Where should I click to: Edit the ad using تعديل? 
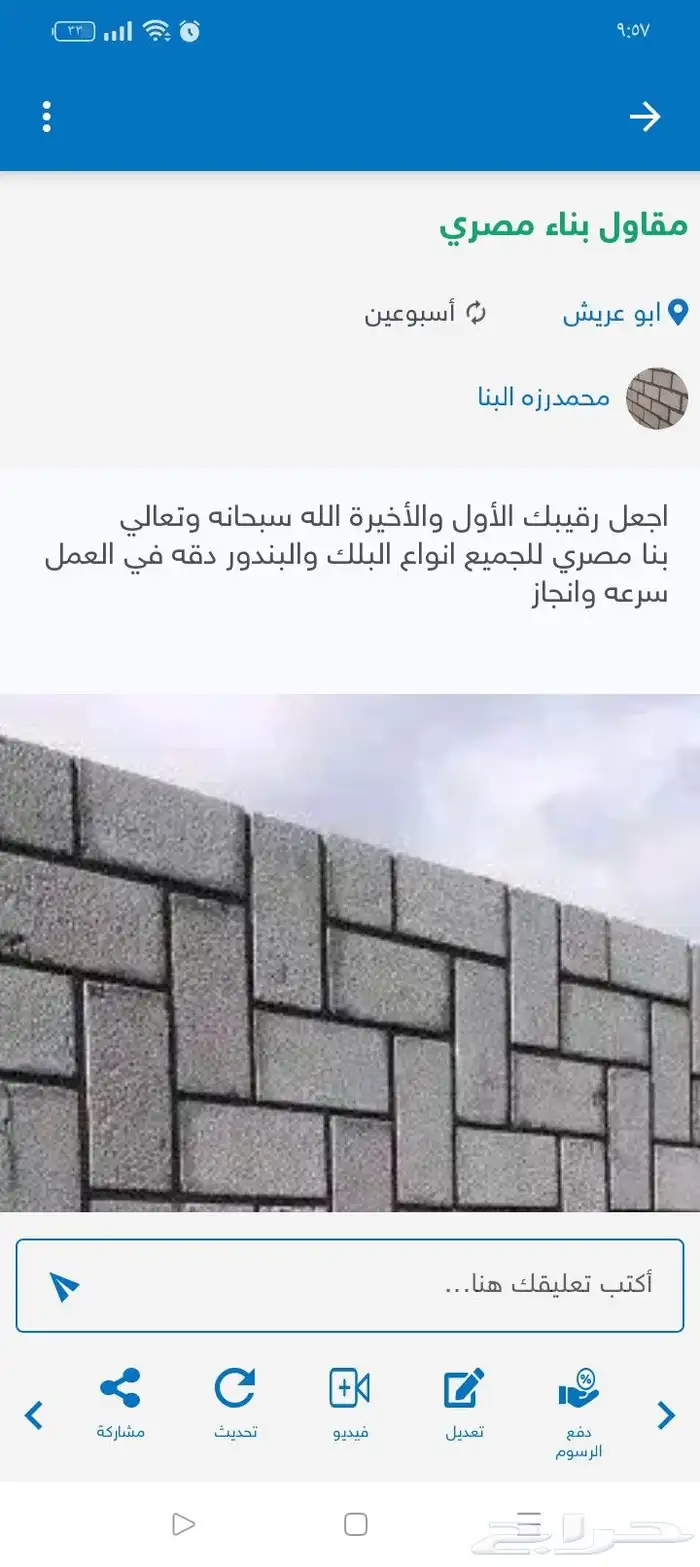[x=464, y=1402]
